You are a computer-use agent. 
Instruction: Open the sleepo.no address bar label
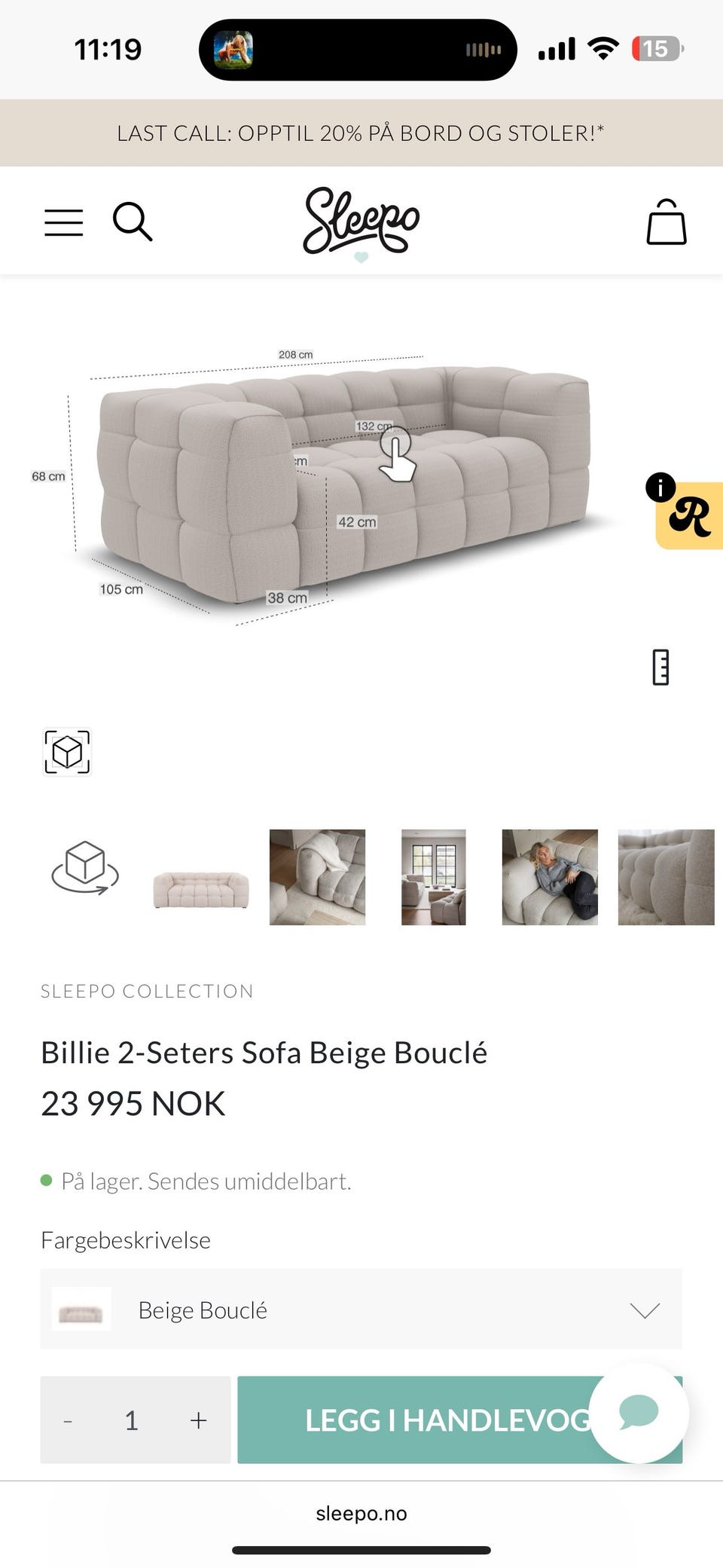(360, 1513)
